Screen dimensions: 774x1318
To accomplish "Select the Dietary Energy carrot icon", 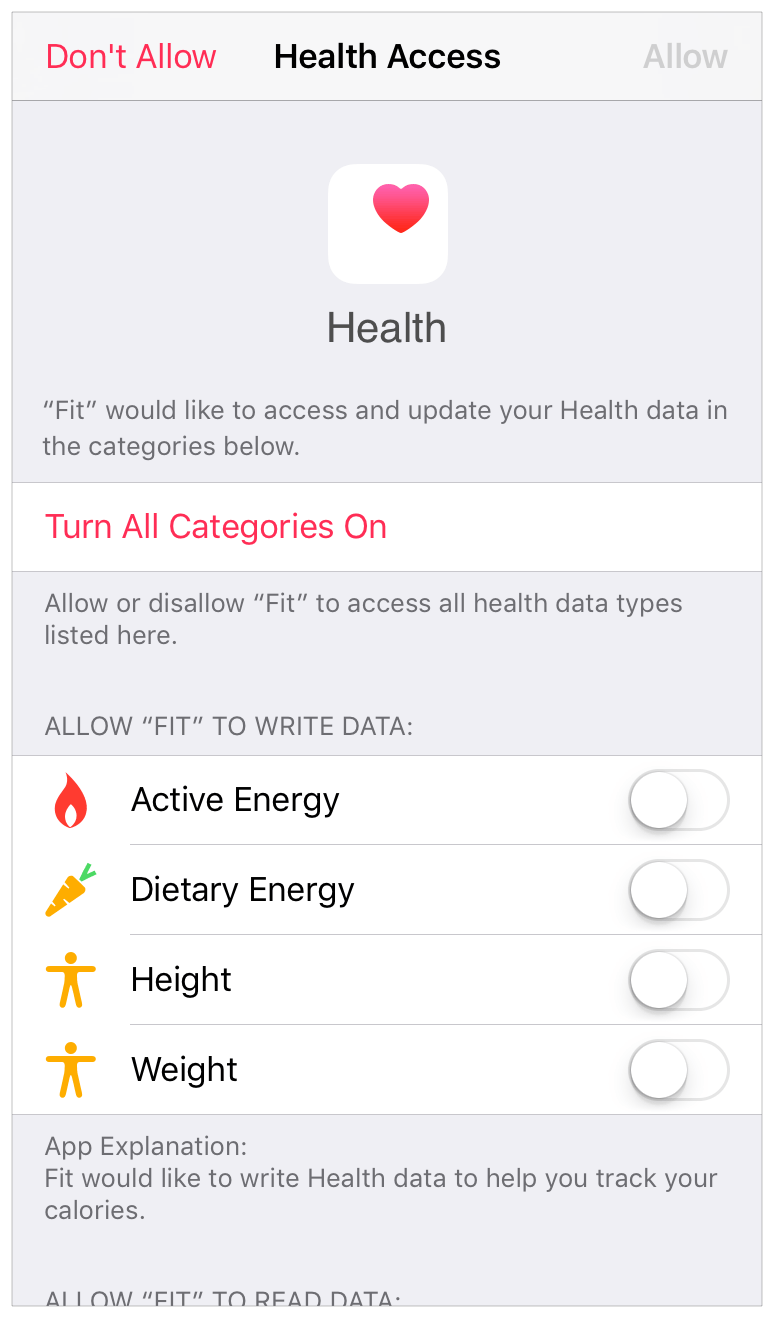I will coord(70,889).
